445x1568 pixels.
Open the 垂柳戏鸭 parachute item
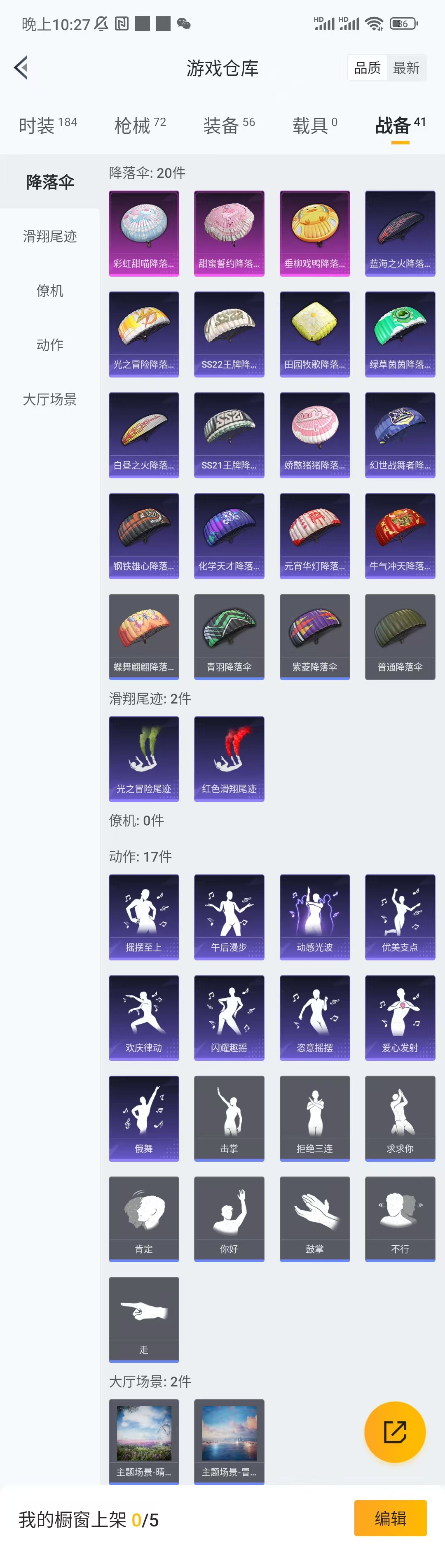click(x=314, y=233)
